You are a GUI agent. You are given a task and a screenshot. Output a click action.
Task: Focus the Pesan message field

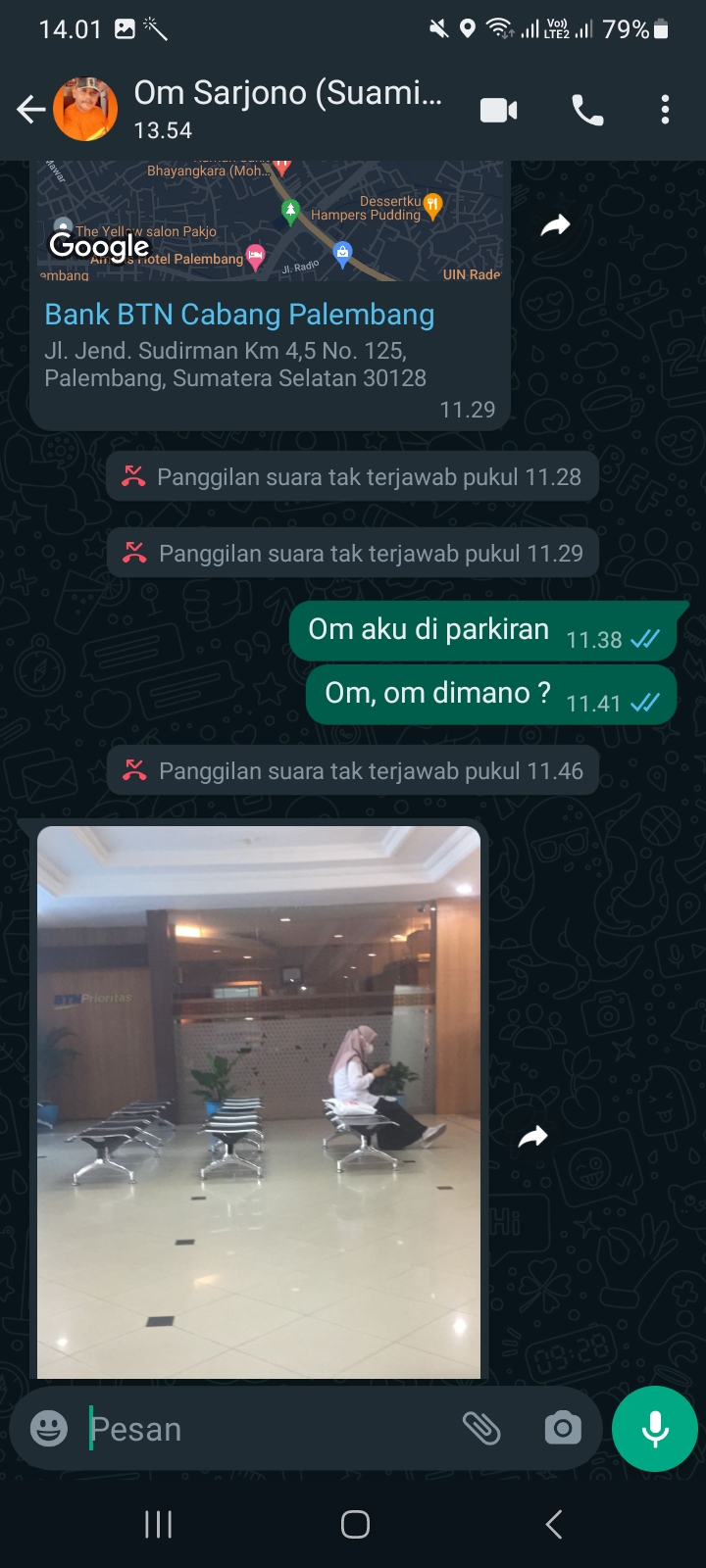point(265,1429)
